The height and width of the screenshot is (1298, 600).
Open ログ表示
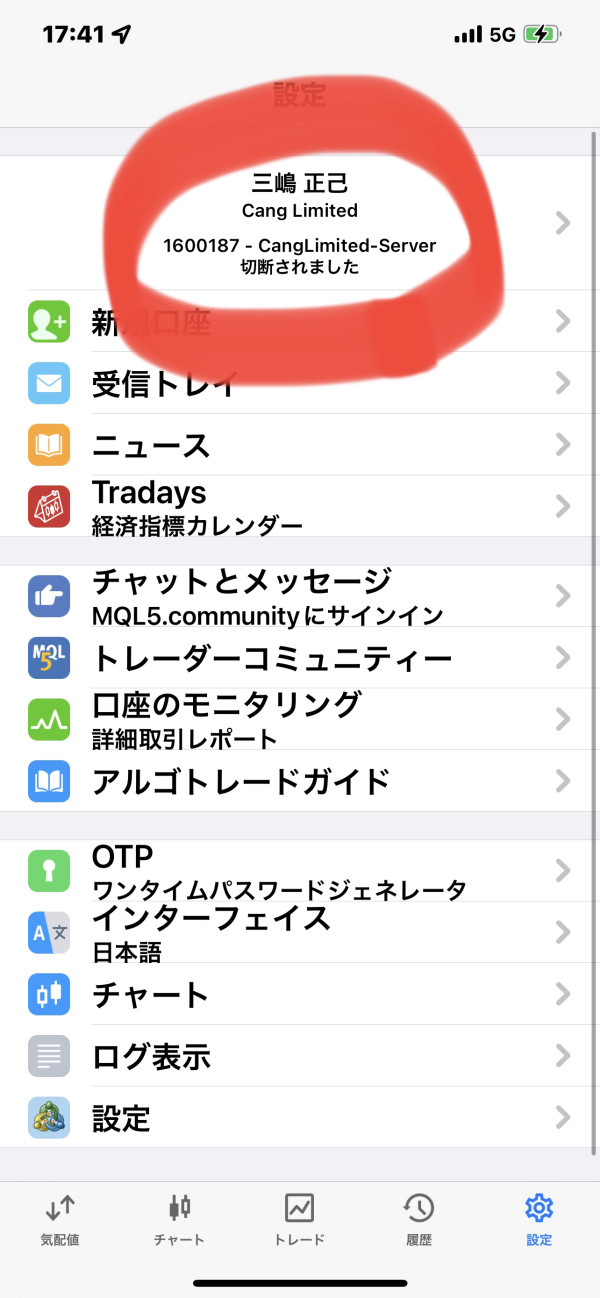[x=300, y=1055]
